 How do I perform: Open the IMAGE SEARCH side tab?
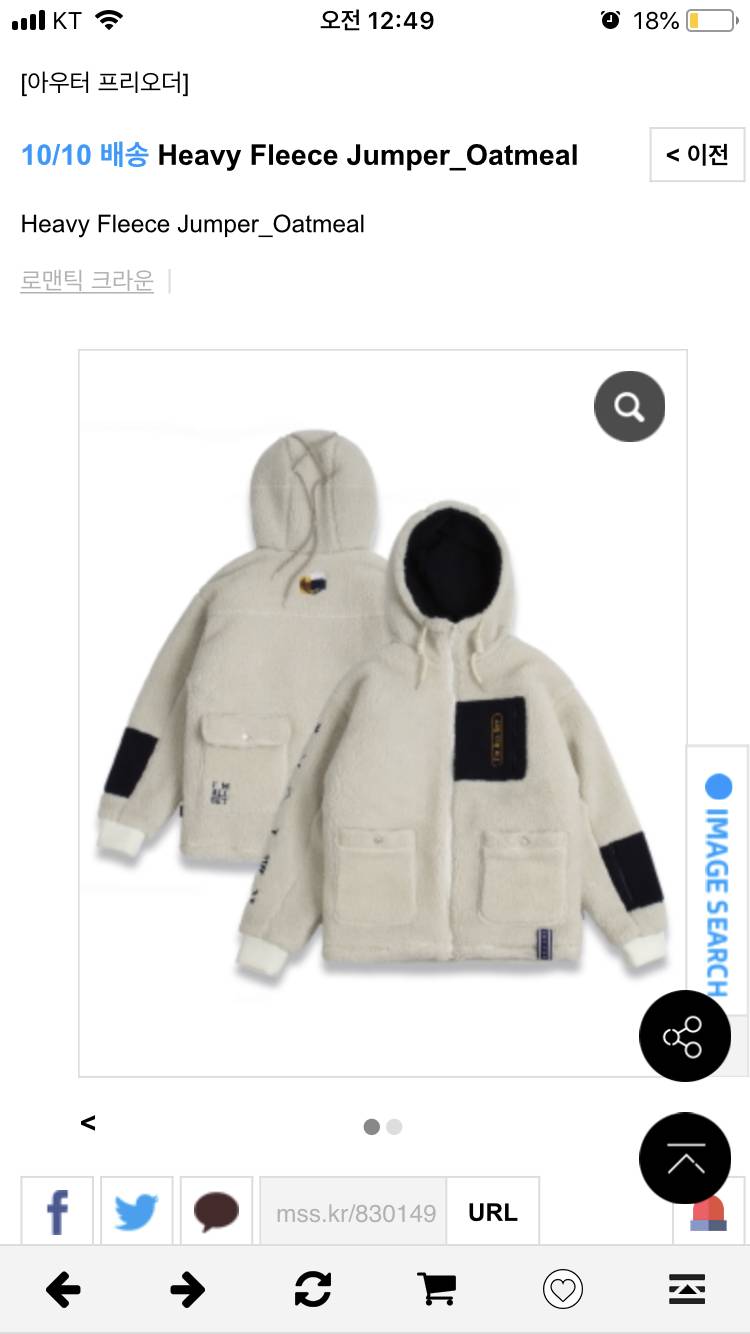click(x=717, y=882)
